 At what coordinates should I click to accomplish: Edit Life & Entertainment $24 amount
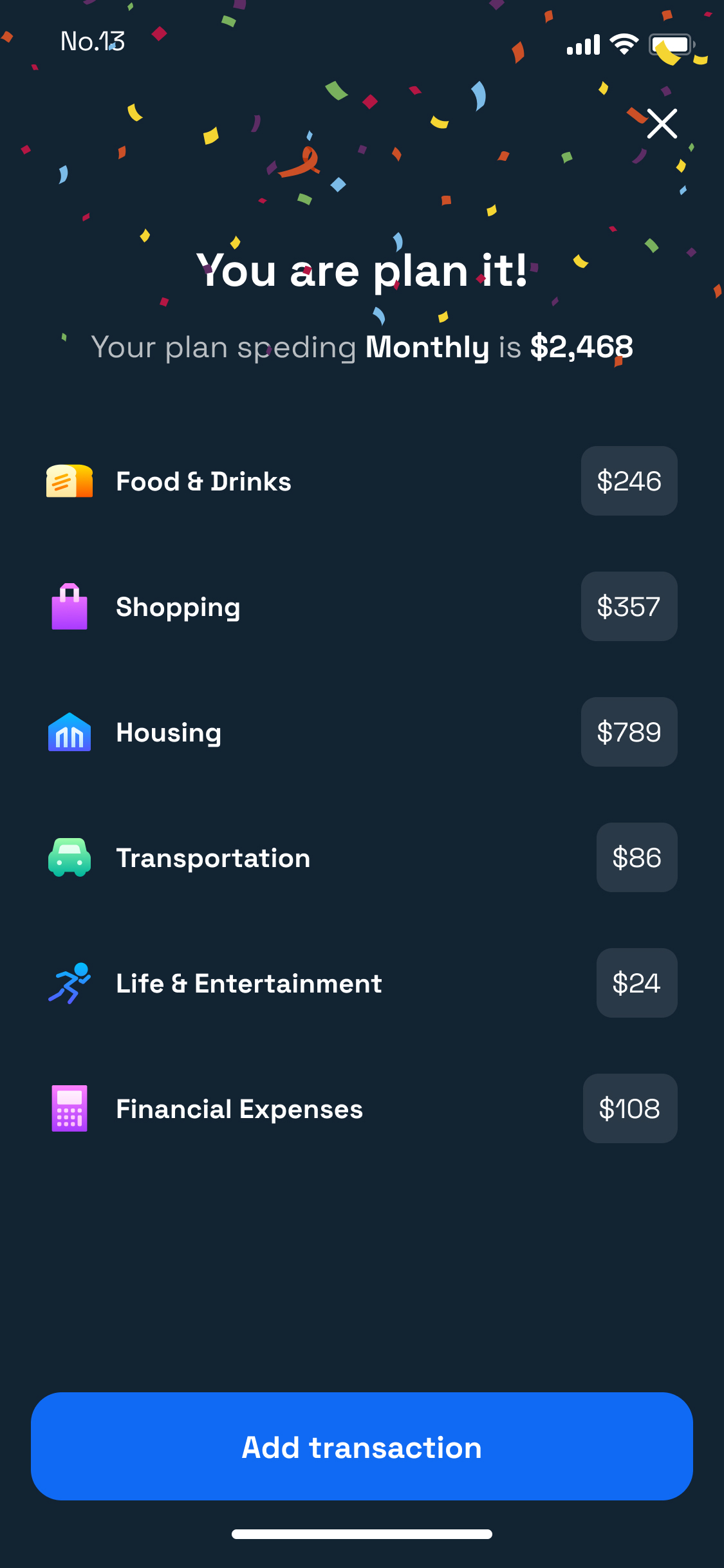[x=636, y=983]
